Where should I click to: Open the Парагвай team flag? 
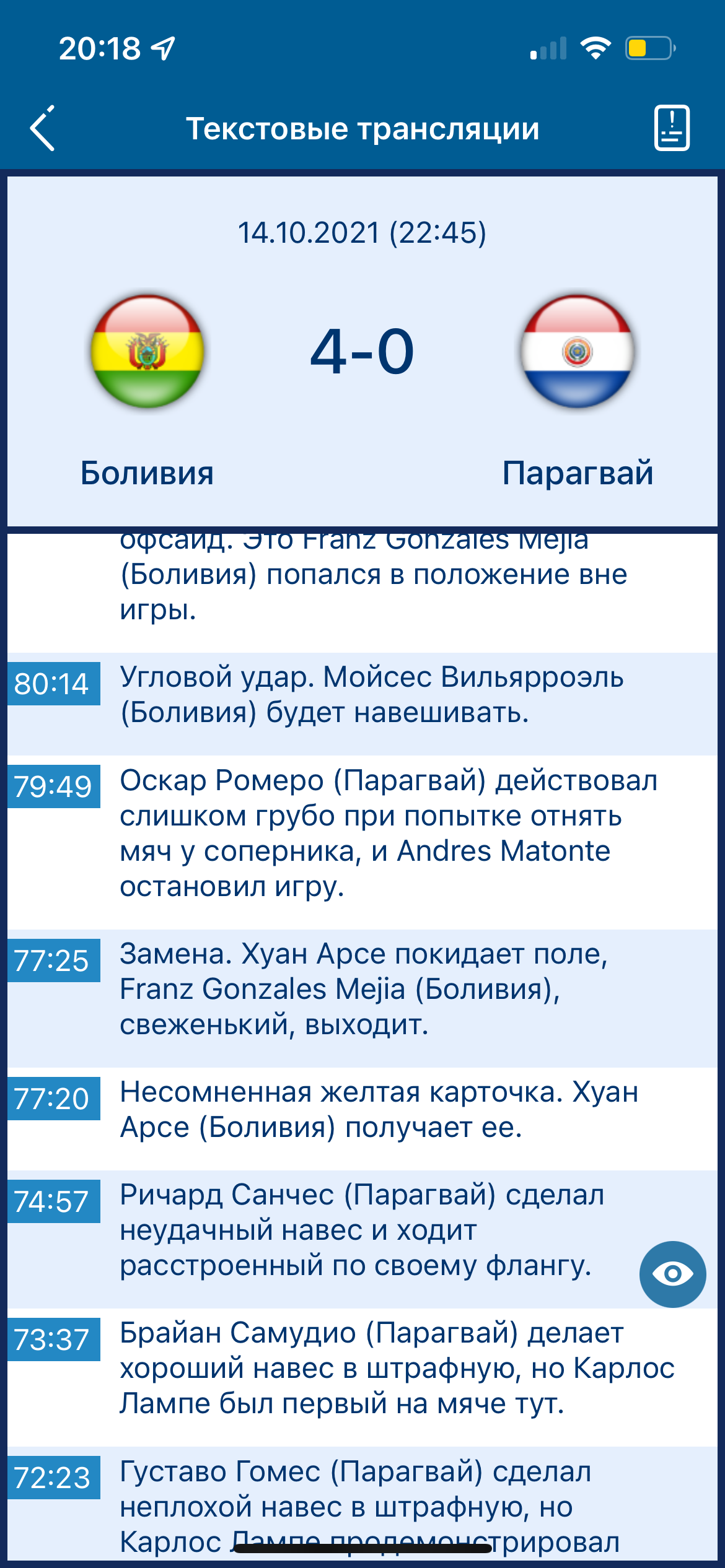[578, 351]
